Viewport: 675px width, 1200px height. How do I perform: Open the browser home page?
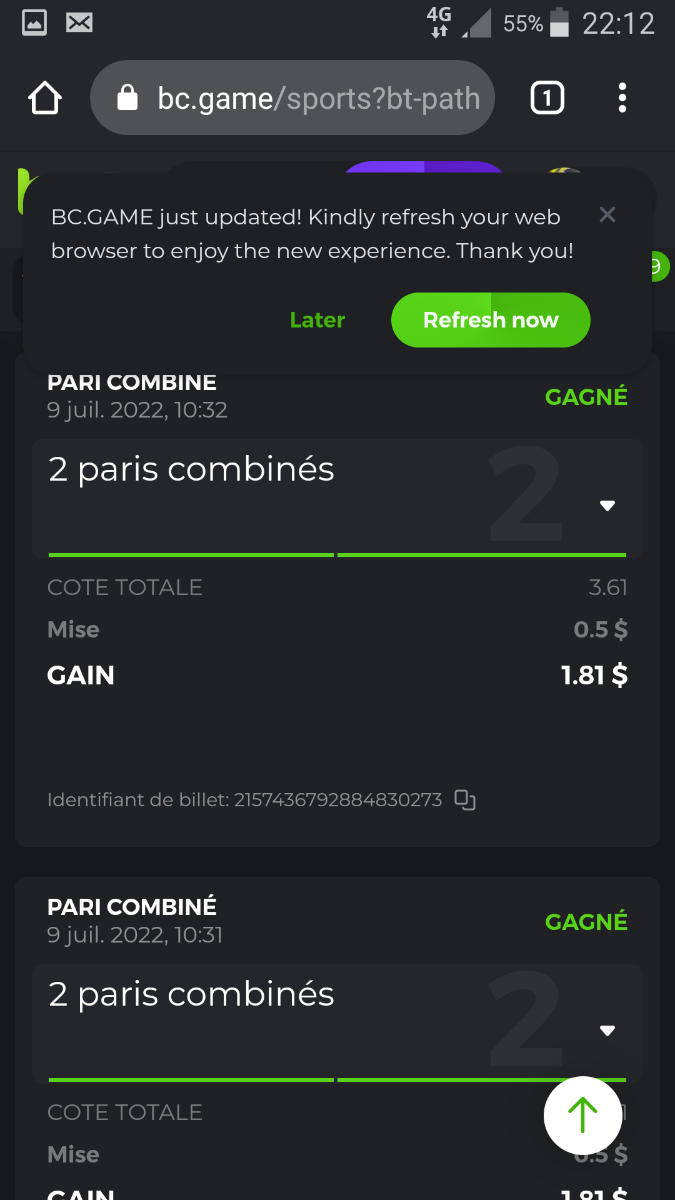coord(45,98)
